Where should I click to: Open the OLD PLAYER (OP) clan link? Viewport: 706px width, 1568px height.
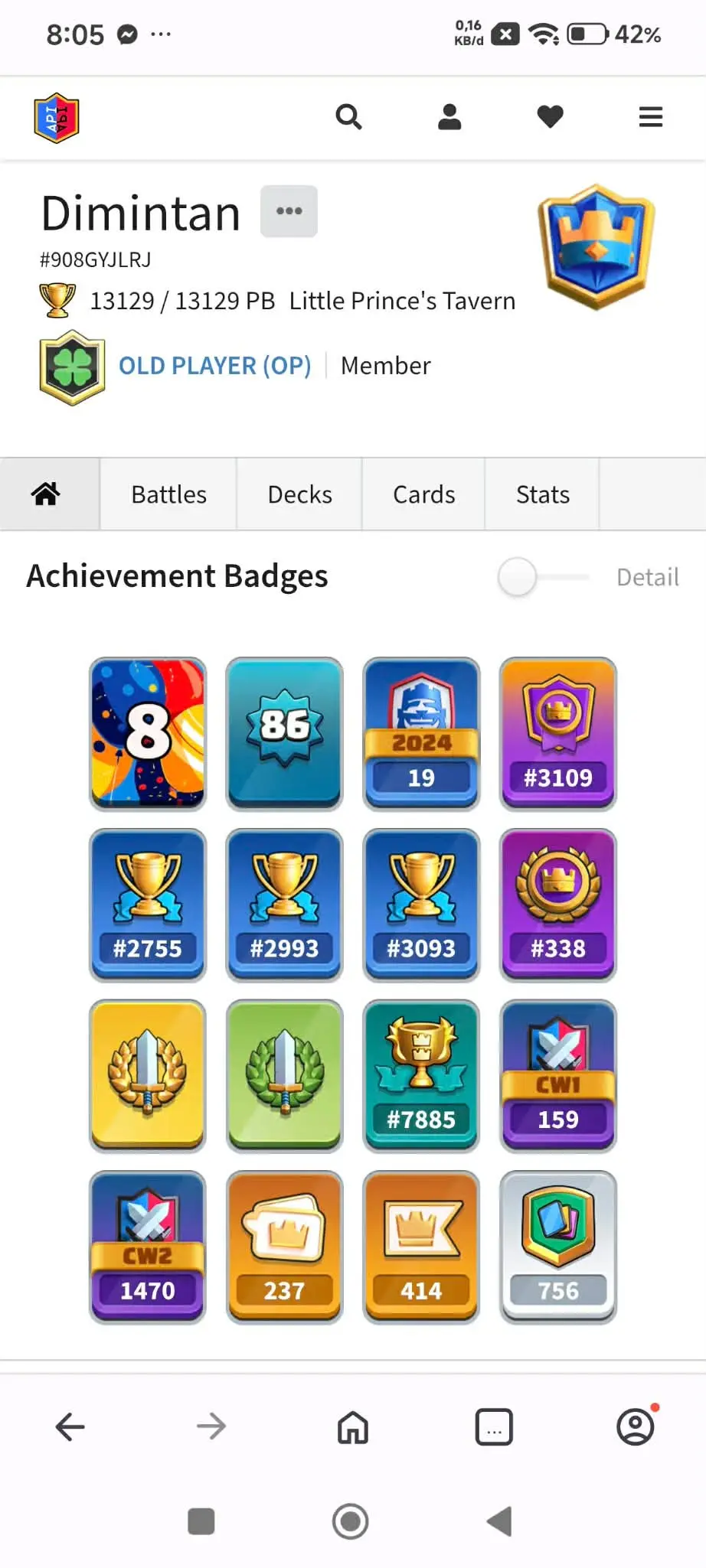(x=214, y=366)
